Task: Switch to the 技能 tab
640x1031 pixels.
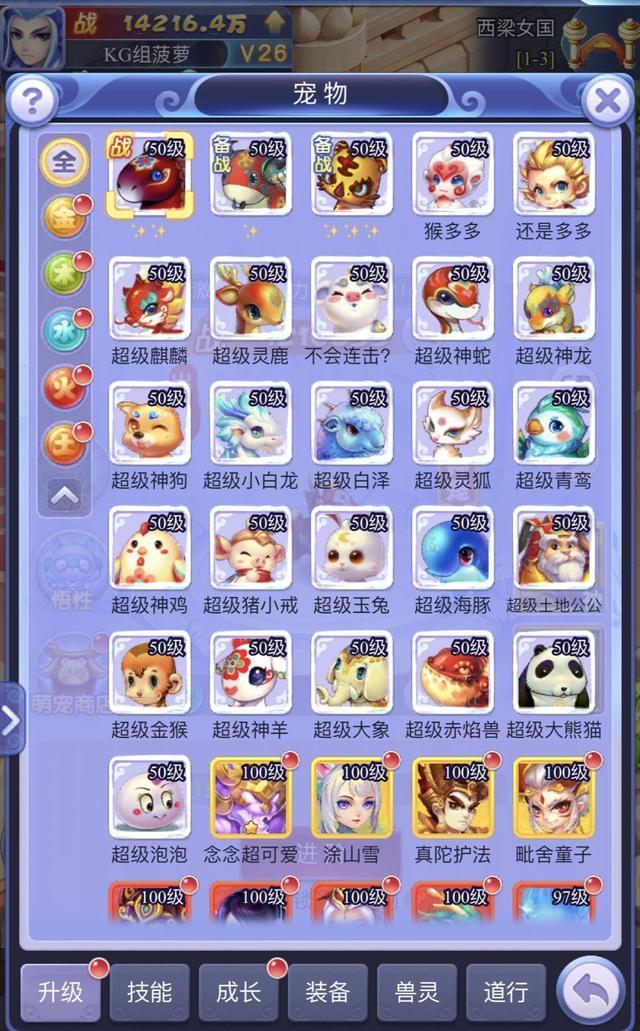Action: [x=149, y=991]
